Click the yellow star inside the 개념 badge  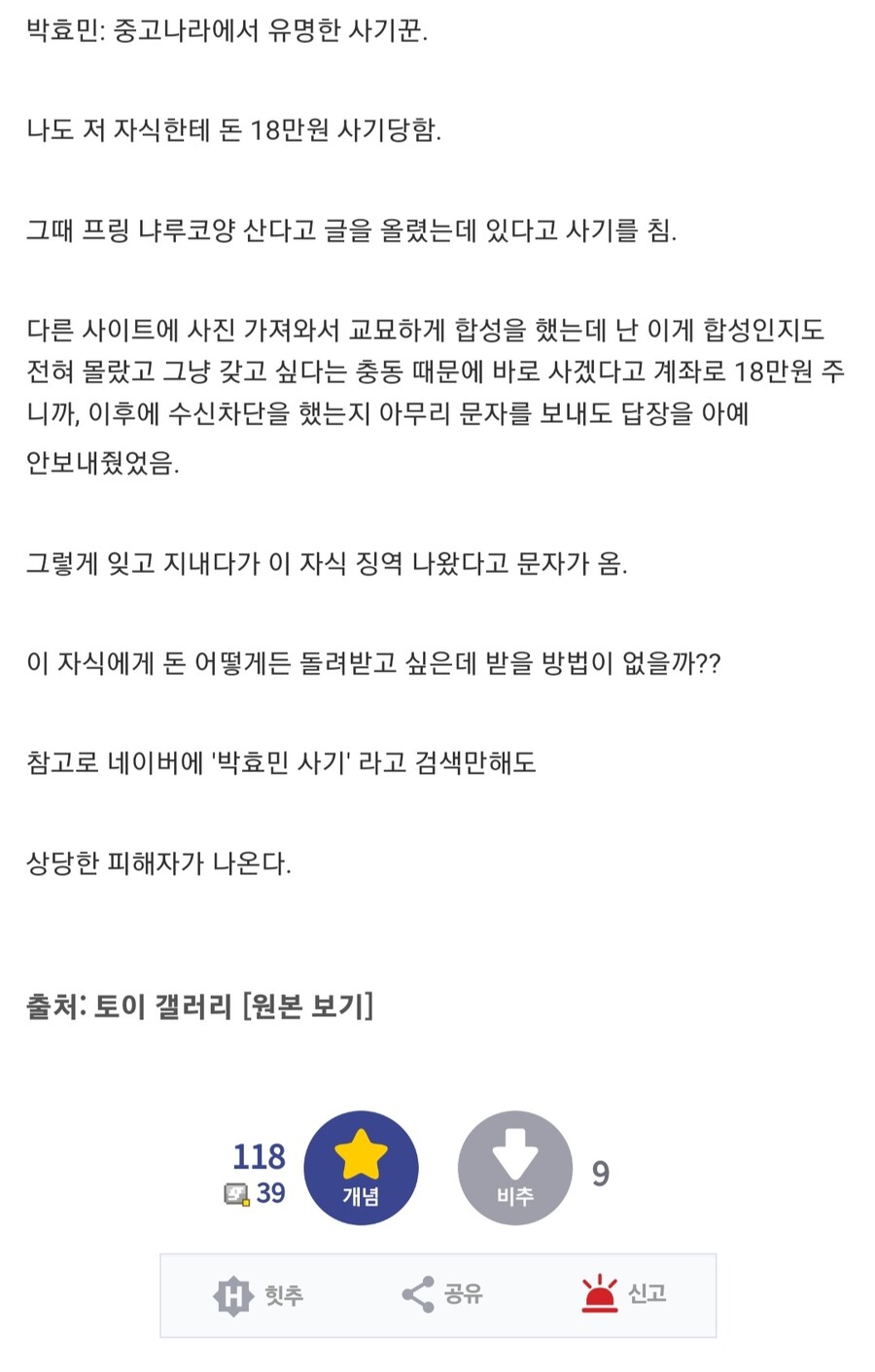coord(361,1153)
